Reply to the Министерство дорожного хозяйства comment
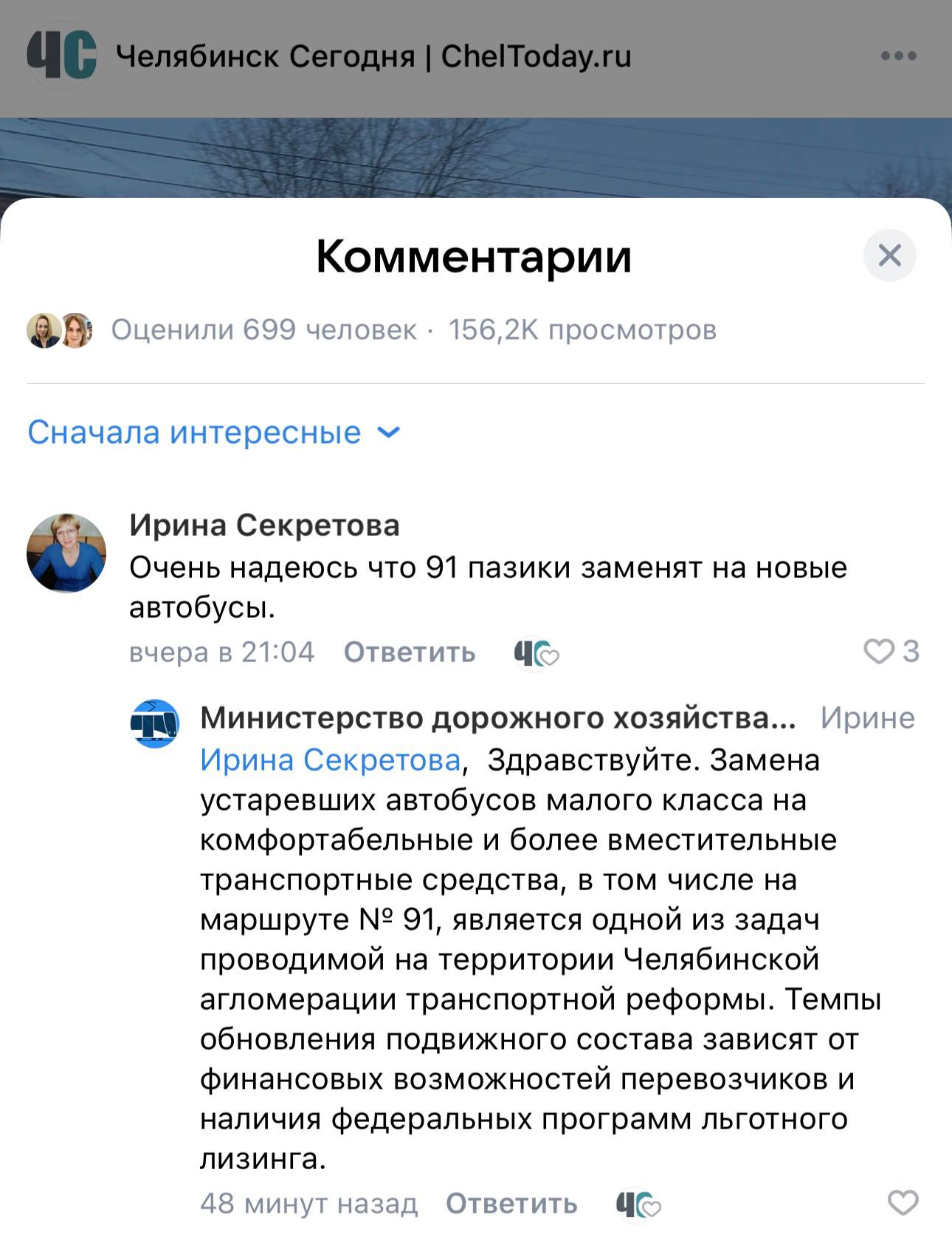Image resolution: width=952 pixels, height=1240 pixels. point(511,1204)
